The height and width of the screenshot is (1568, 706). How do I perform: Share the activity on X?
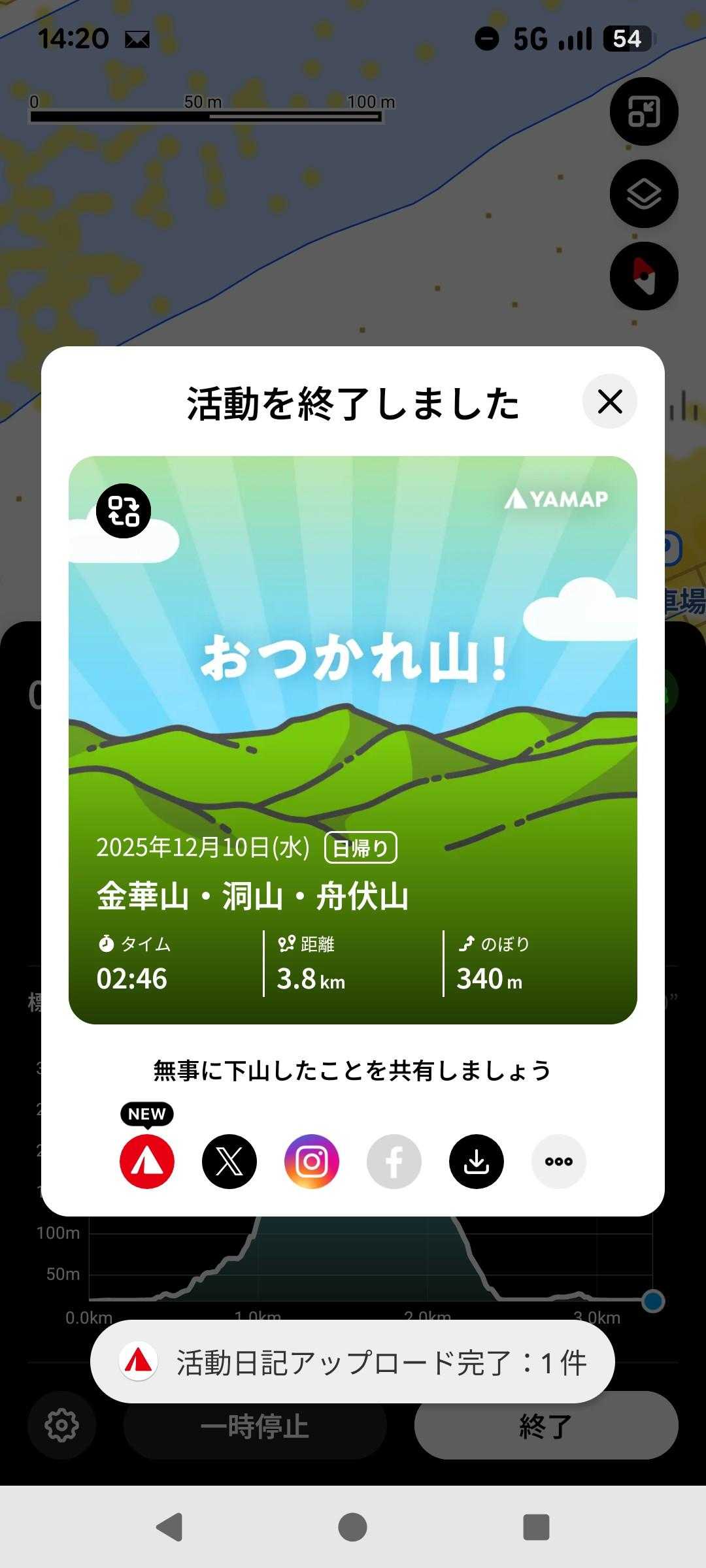click(x=229, y=1161)
